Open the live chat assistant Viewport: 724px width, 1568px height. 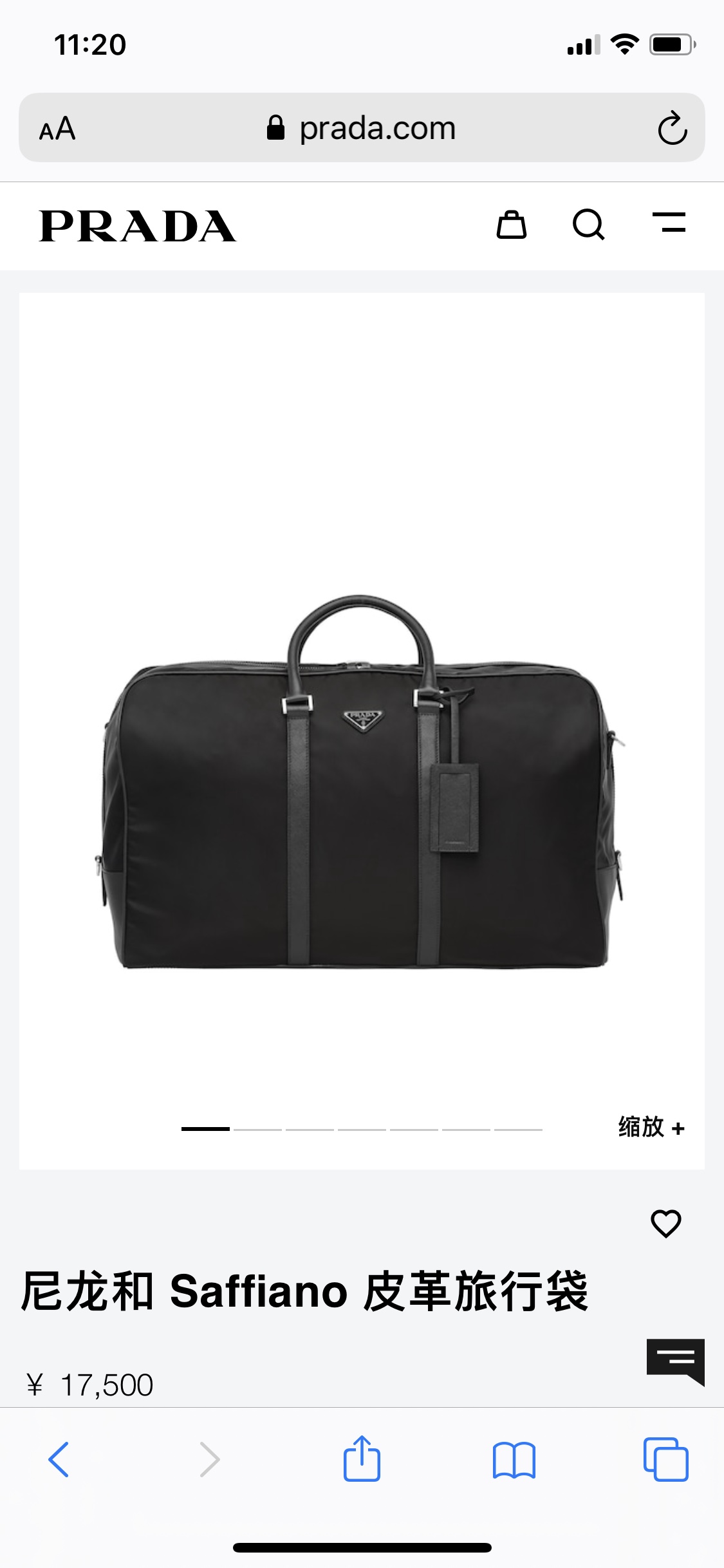[x=675, y=1361]
